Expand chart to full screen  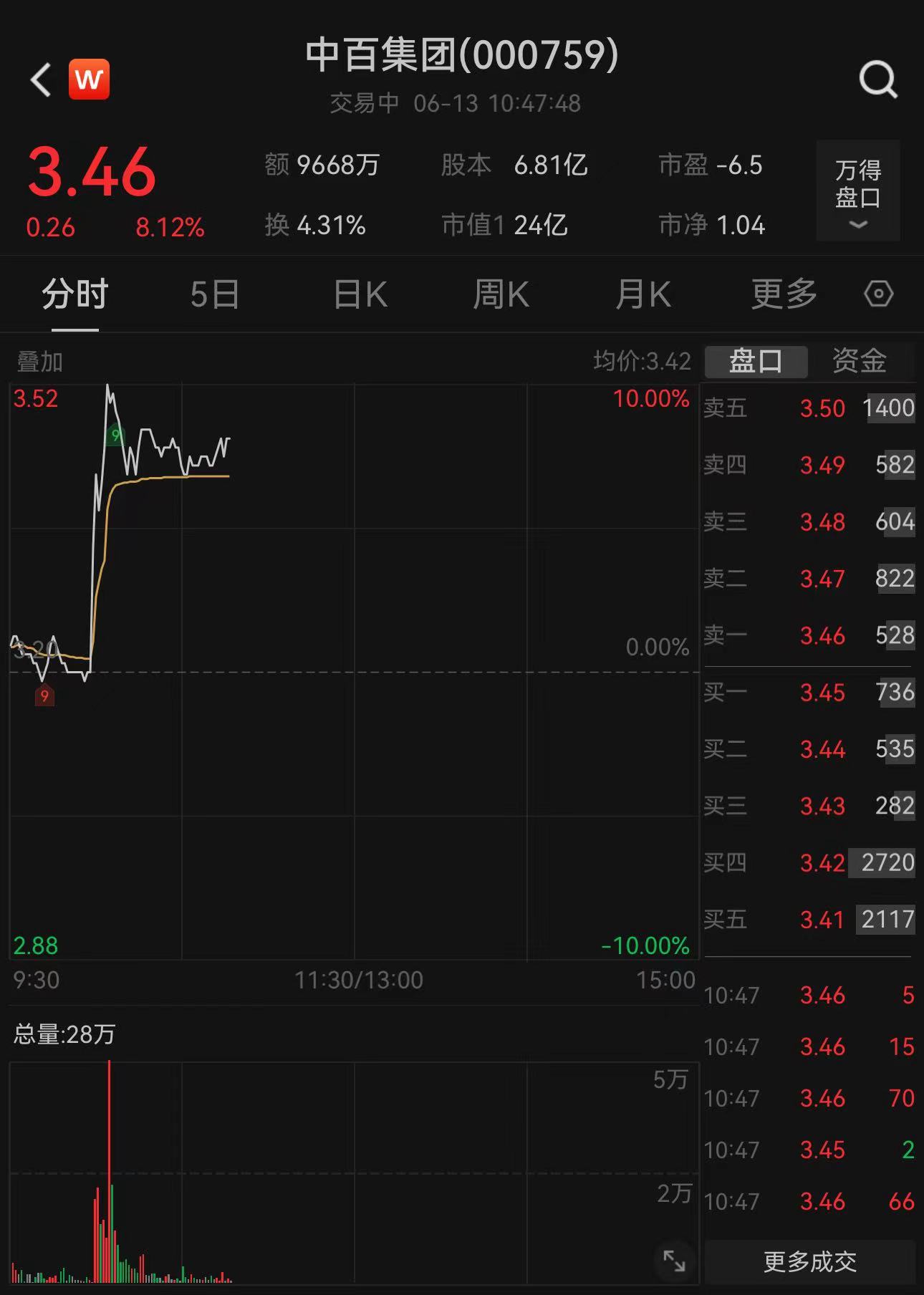[x=674, y=1261]
